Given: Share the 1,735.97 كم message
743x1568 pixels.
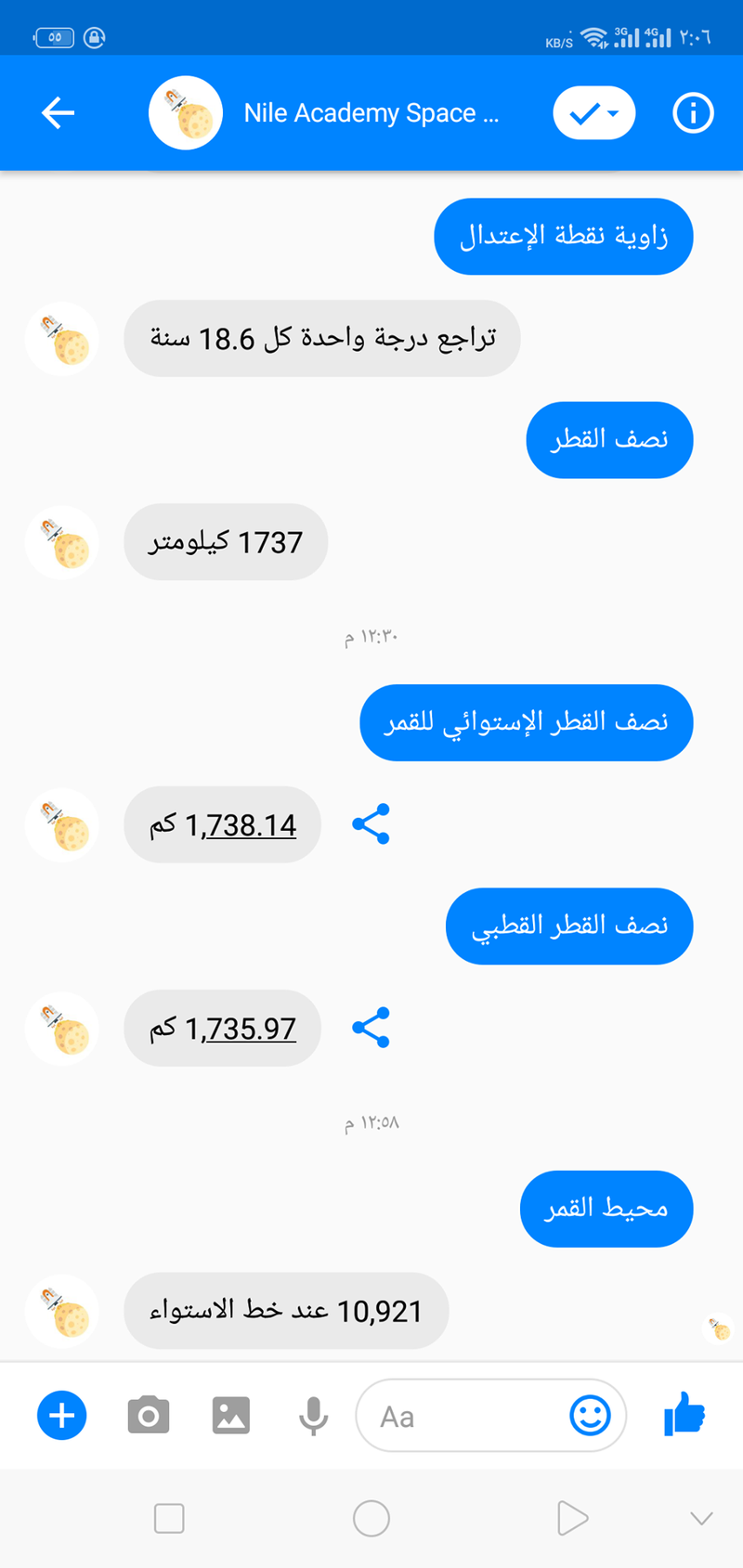Looking at the screenshot, I should [x=371, y=1028].
